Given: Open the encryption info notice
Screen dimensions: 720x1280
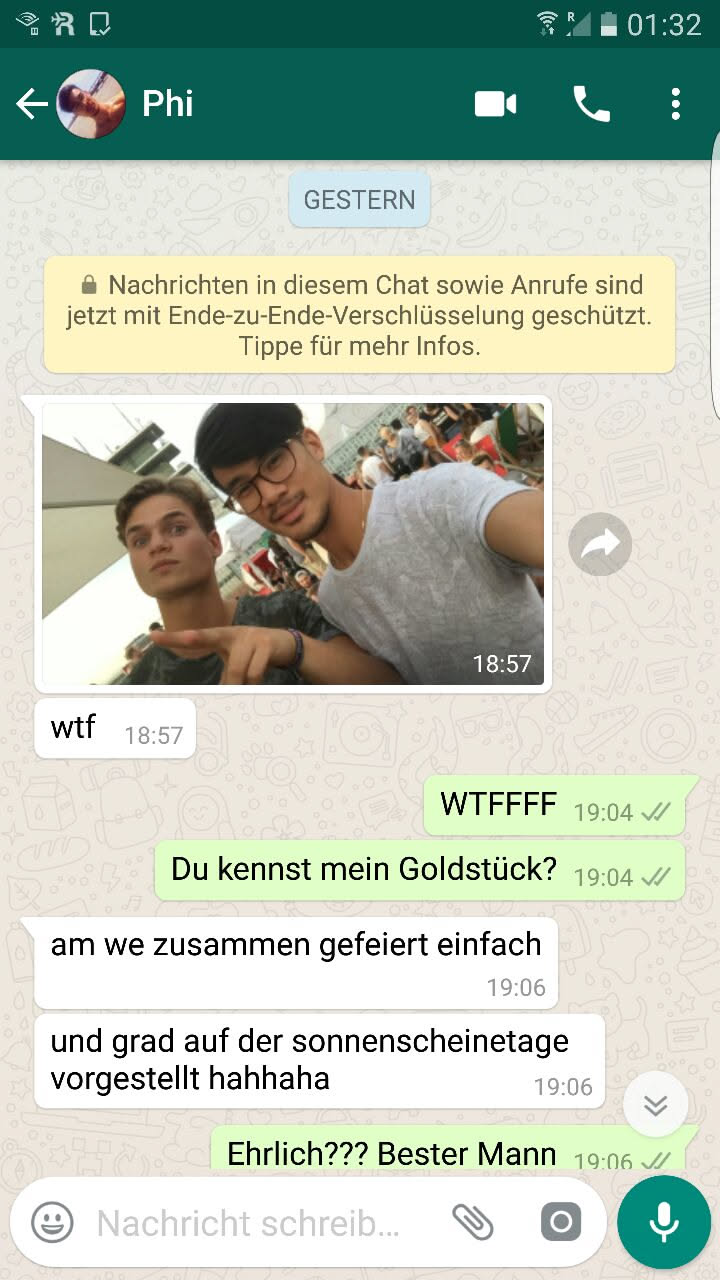Looking at the screenshot, I should [x=359, y=316].
